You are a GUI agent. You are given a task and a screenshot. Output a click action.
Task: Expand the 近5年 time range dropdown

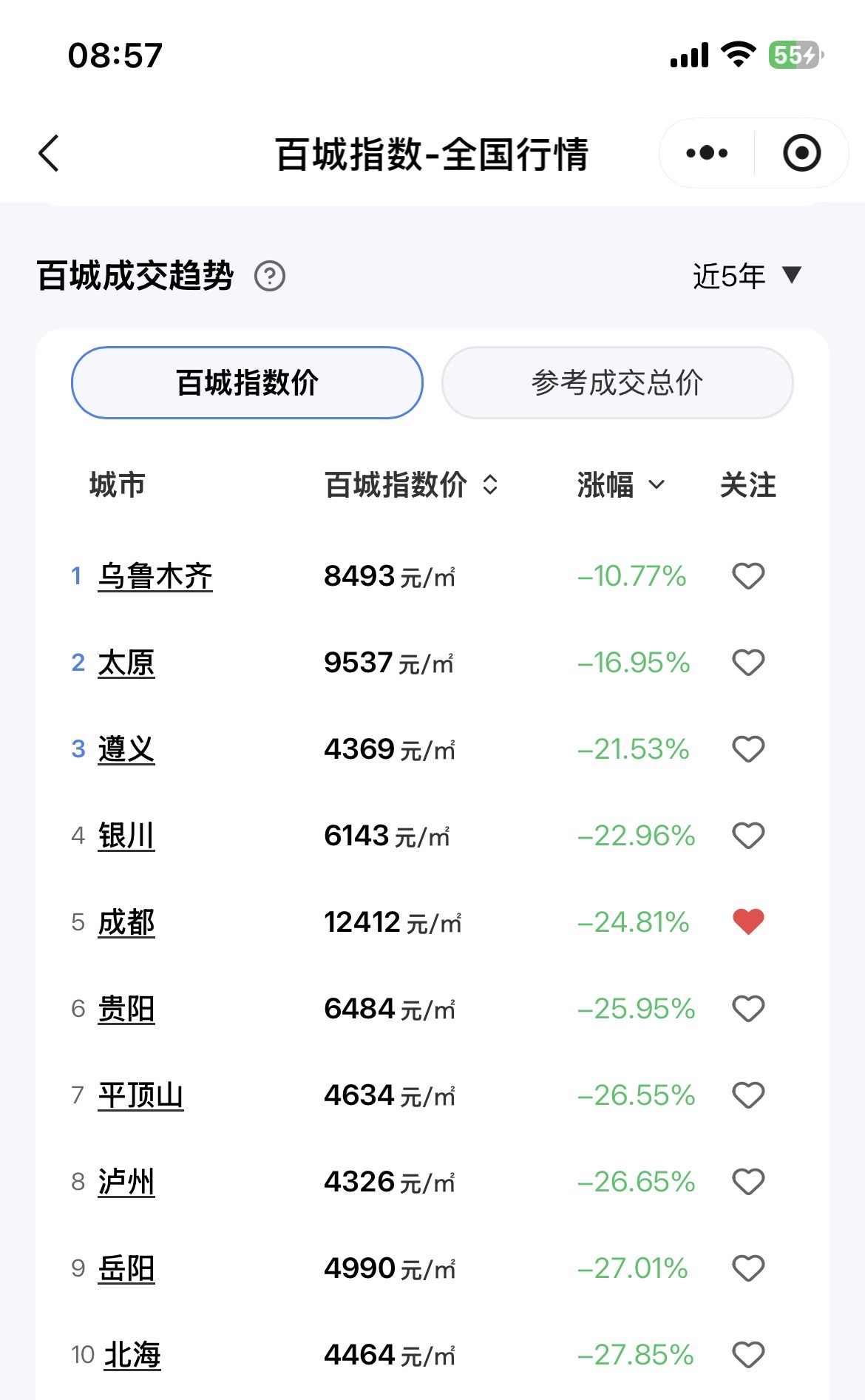pos(747,276)
